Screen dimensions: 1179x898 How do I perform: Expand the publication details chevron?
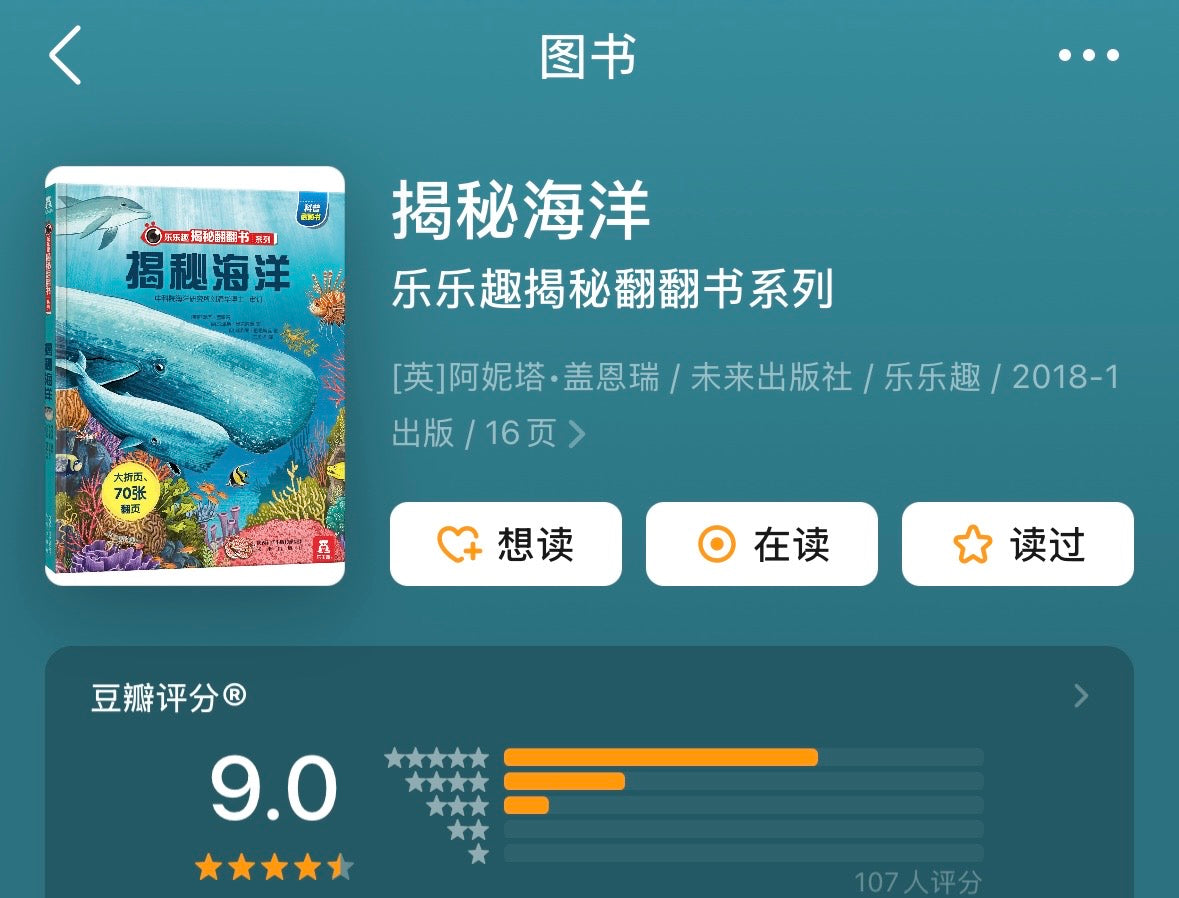tap(577, 434)
